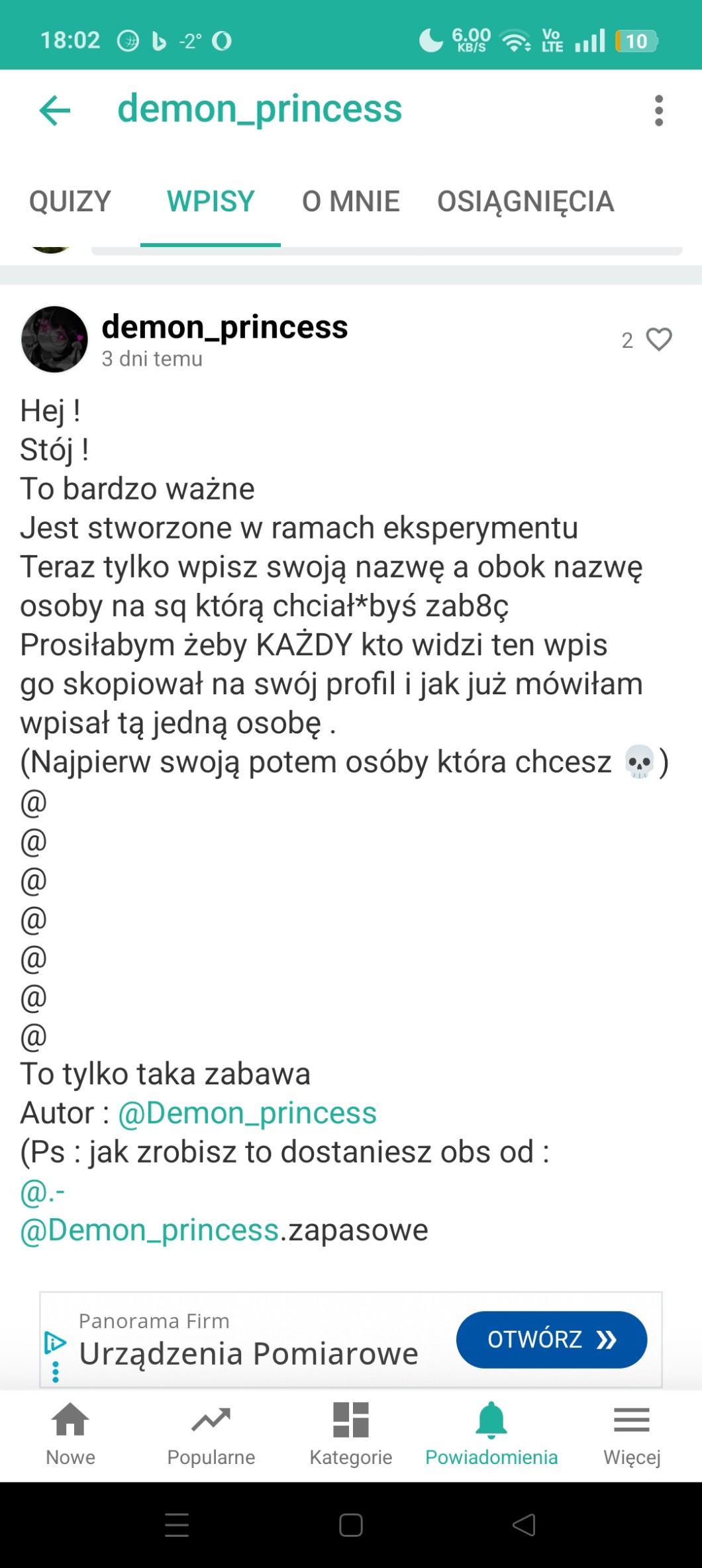Open the Więcej menu
Viewport: 702px width, 1568px height.
point(632,1434)
